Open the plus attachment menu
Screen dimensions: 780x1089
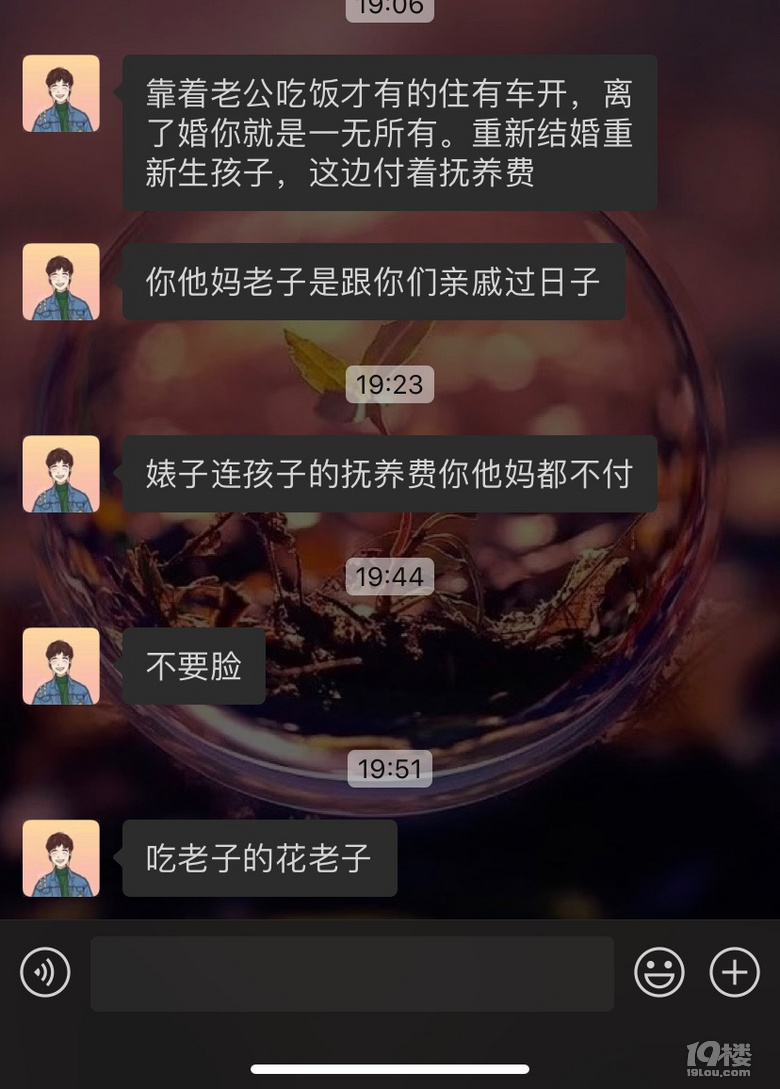click(734, 972)
